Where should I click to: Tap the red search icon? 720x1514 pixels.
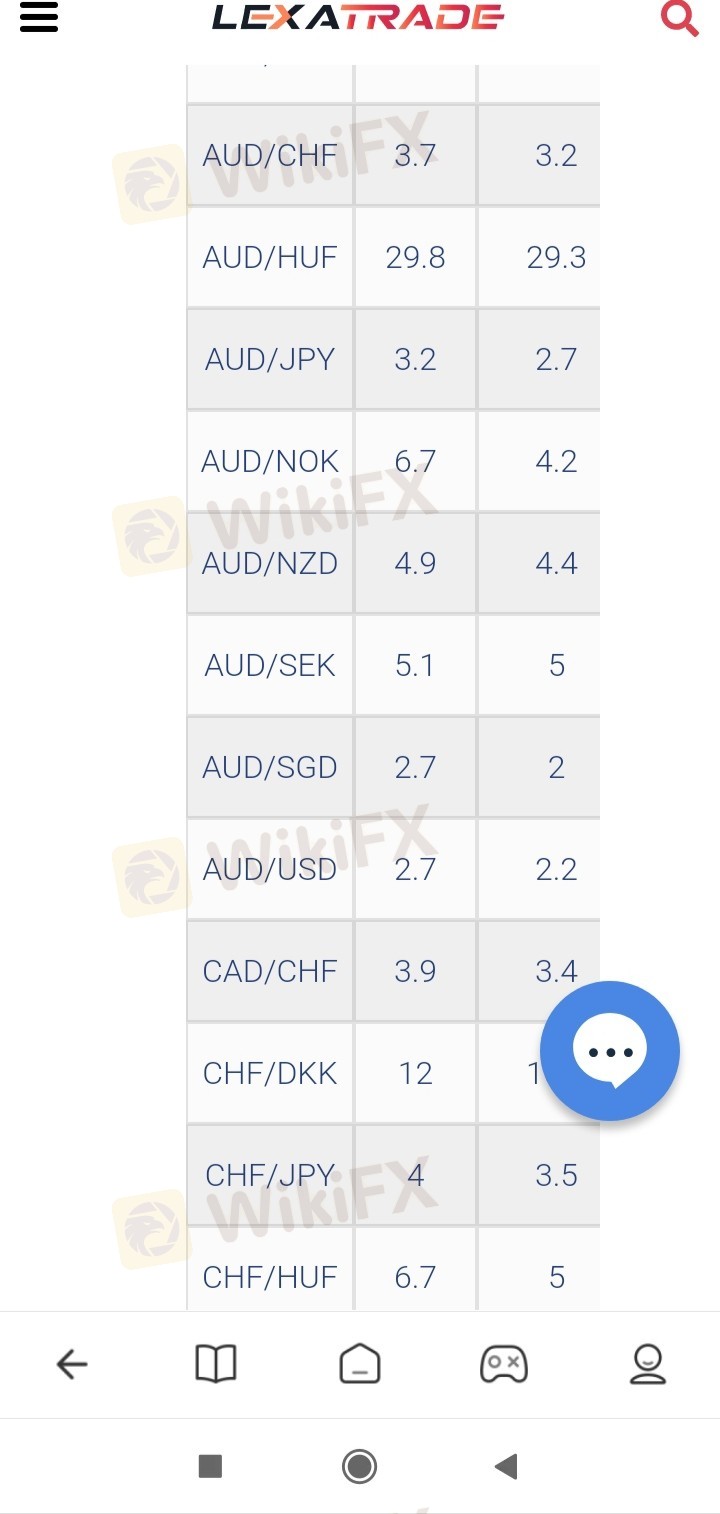click(680, 18)
